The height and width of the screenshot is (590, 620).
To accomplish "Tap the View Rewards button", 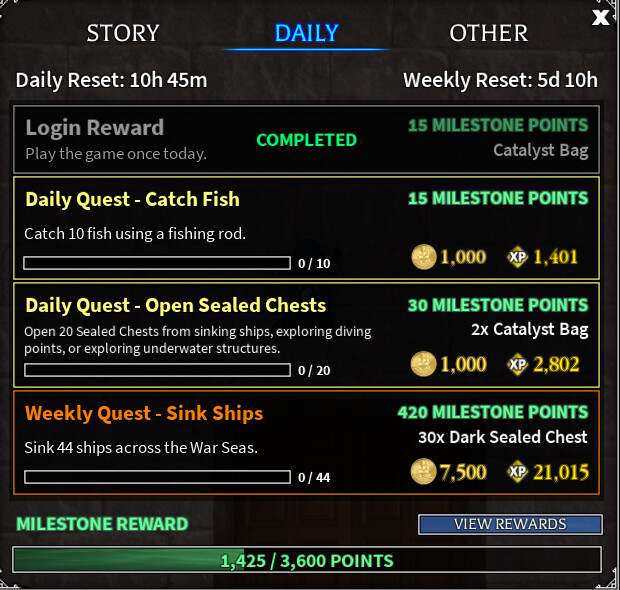I will click(510, 524).
